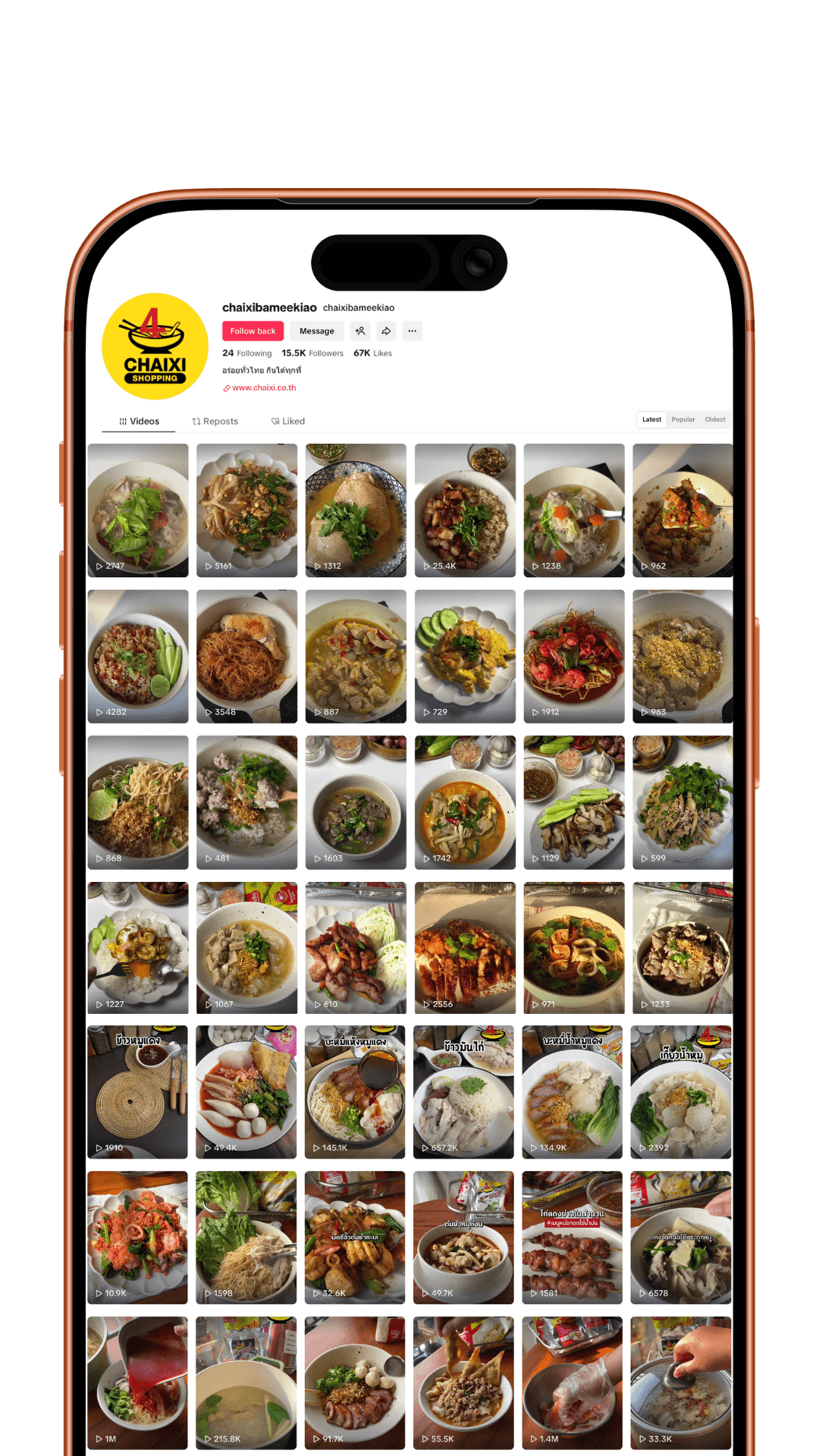Open suggested accounts via the person-plus icon
Viewport: 819px width, 1456px height.
coord(359,331)
